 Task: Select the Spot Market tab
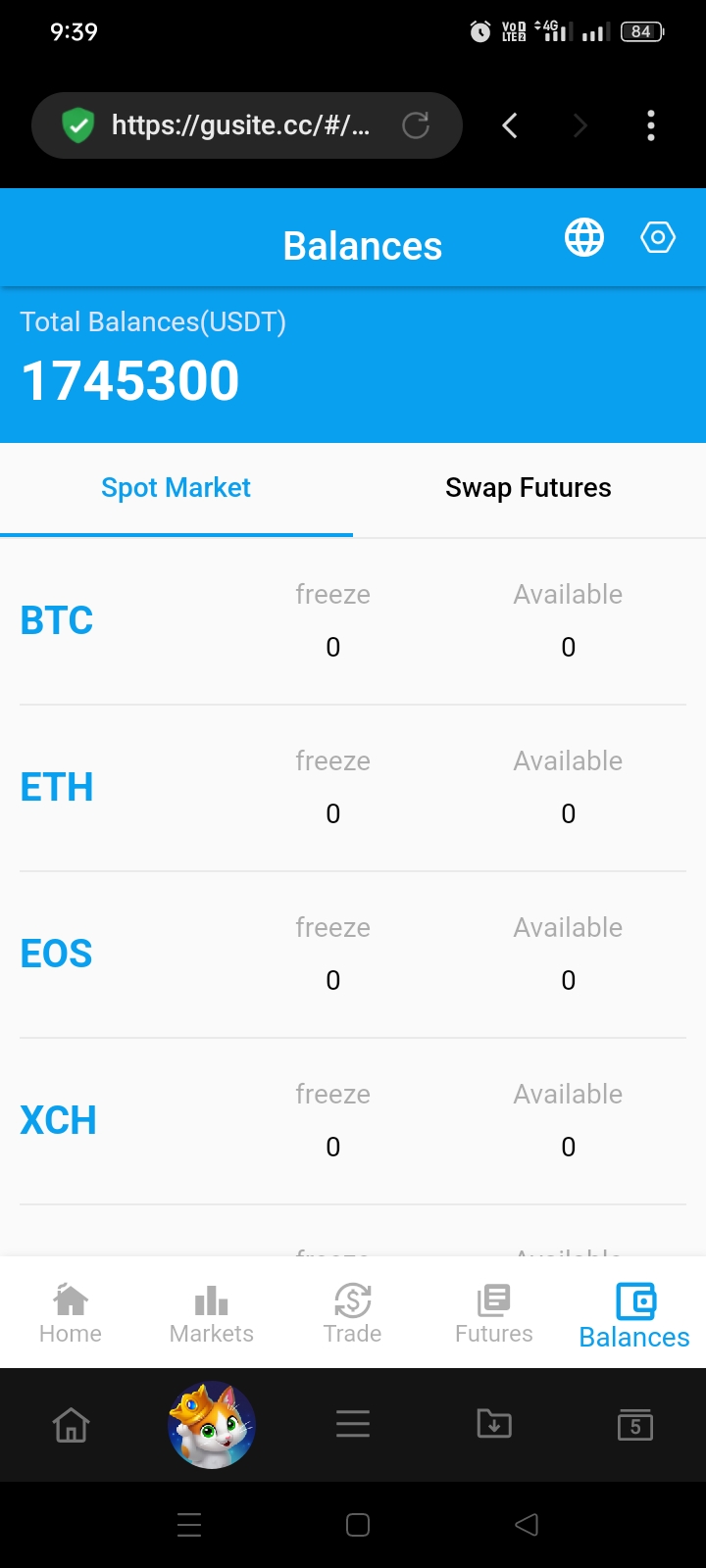(176, 488)
